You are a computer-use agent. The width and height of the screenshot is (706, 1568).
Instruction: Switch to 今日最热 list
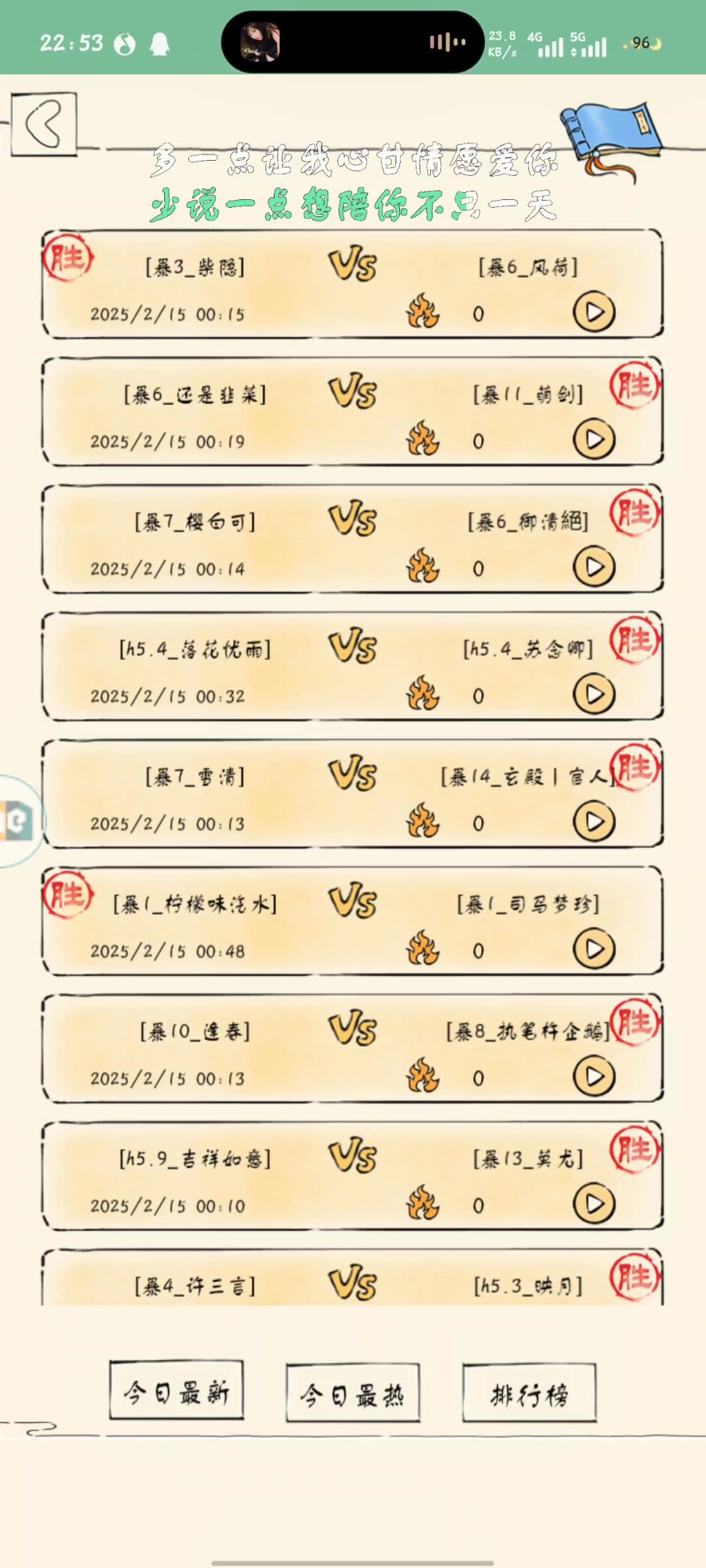point(353,1393)
